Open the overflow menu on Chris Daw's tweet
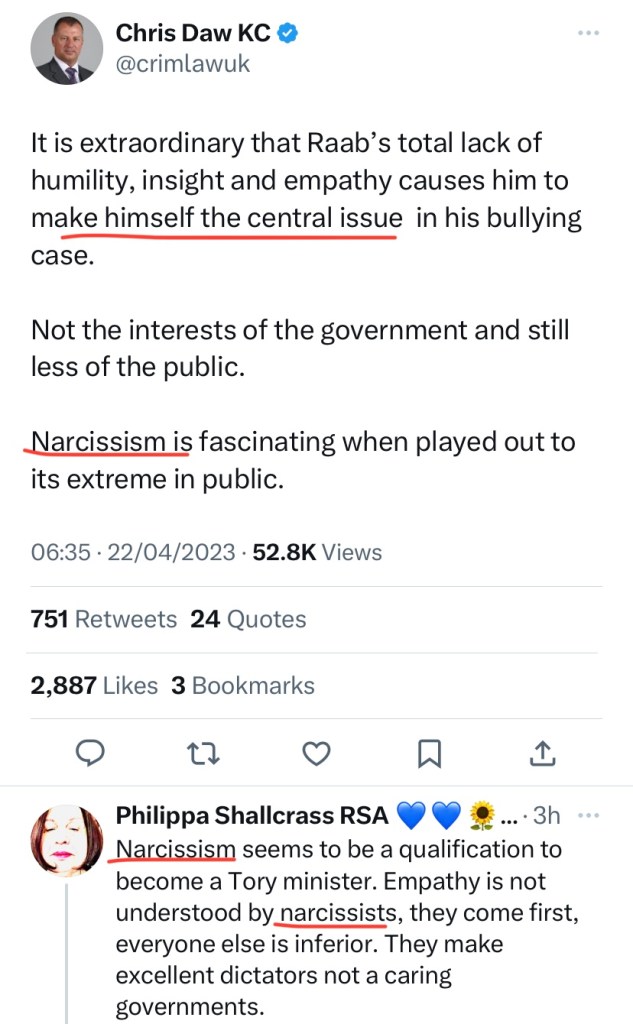 (x=591, y=35)
